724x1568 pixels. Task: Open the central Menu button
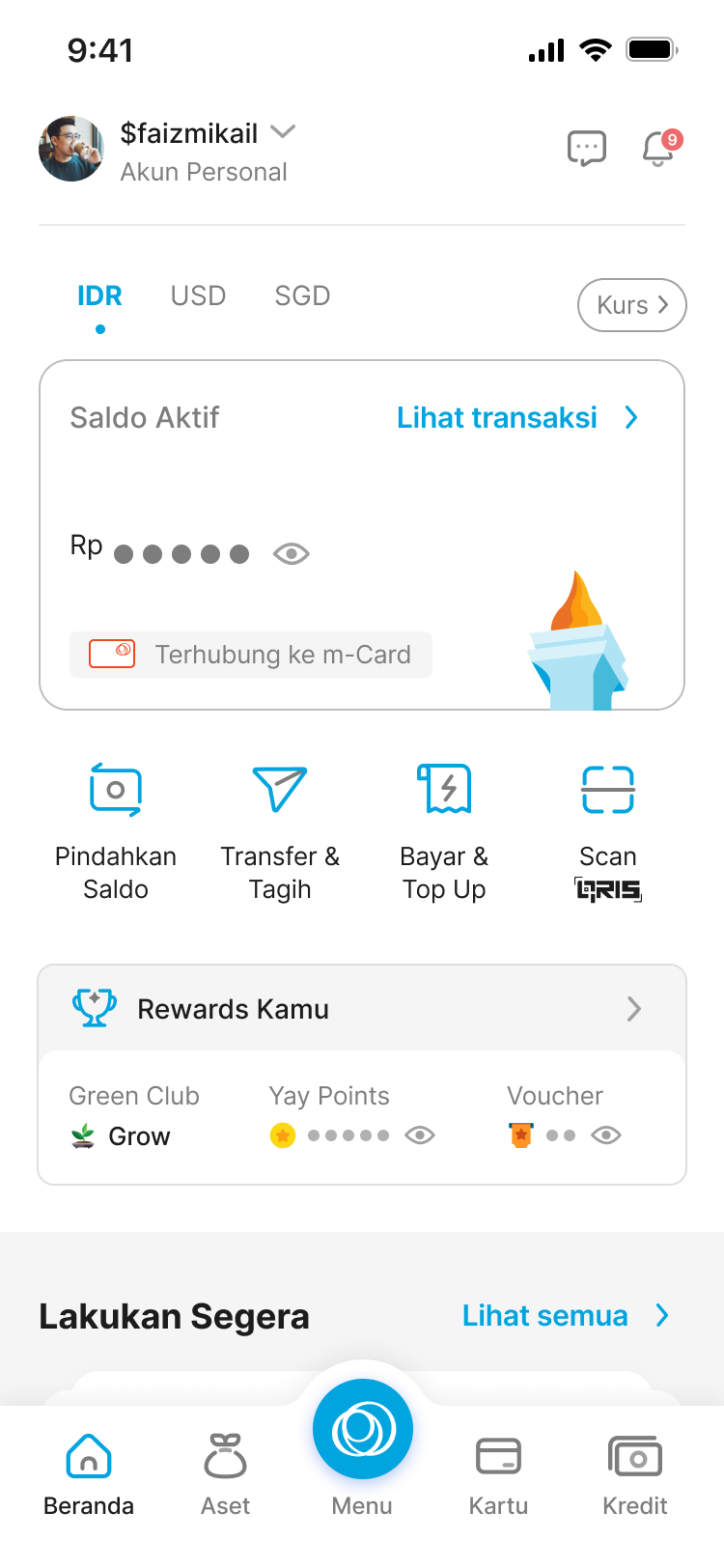(x=362, y=1431)
